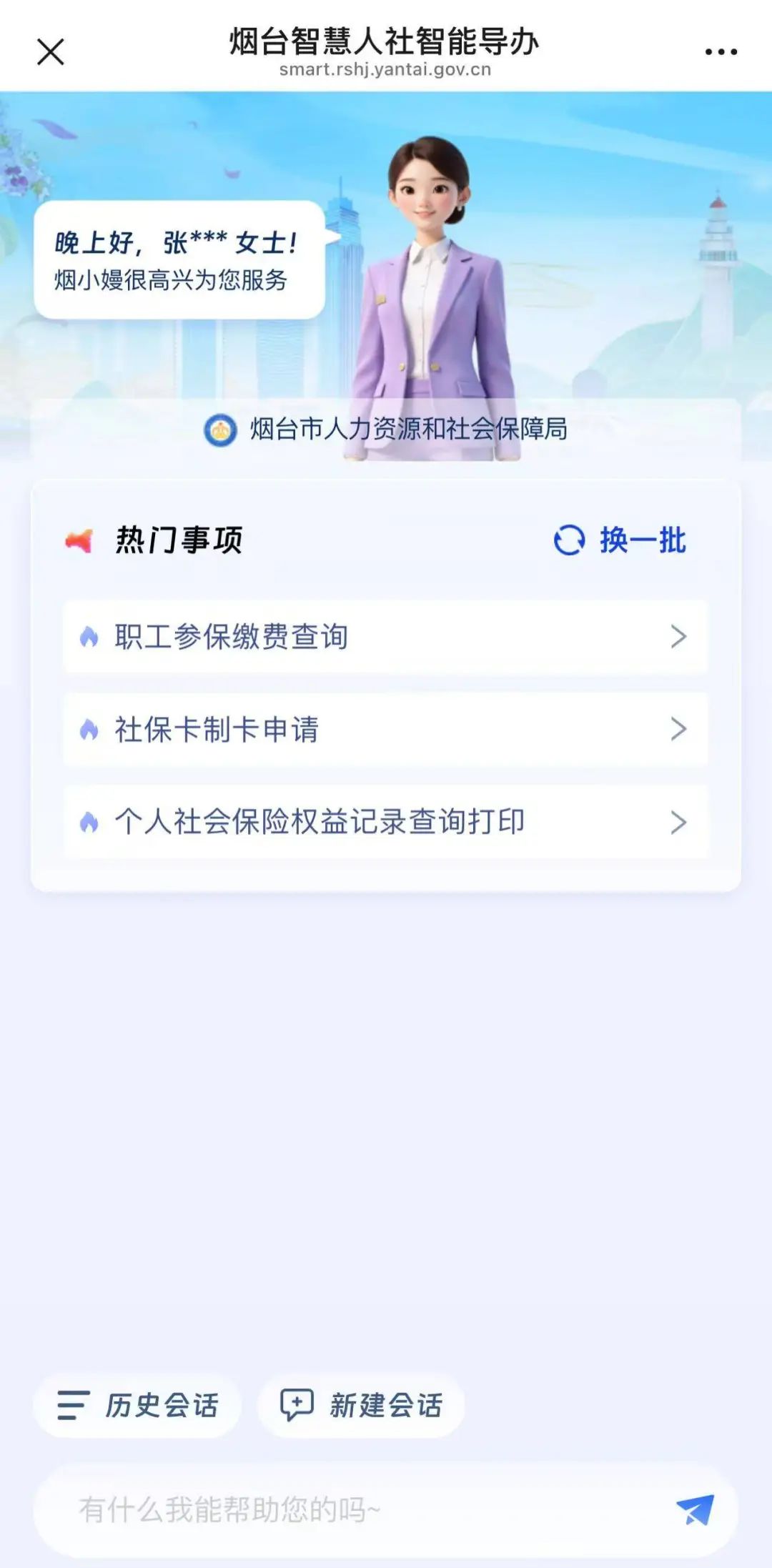
Task: Open 个人社会保险权益记录查询打印
Action: pos(385,822)
